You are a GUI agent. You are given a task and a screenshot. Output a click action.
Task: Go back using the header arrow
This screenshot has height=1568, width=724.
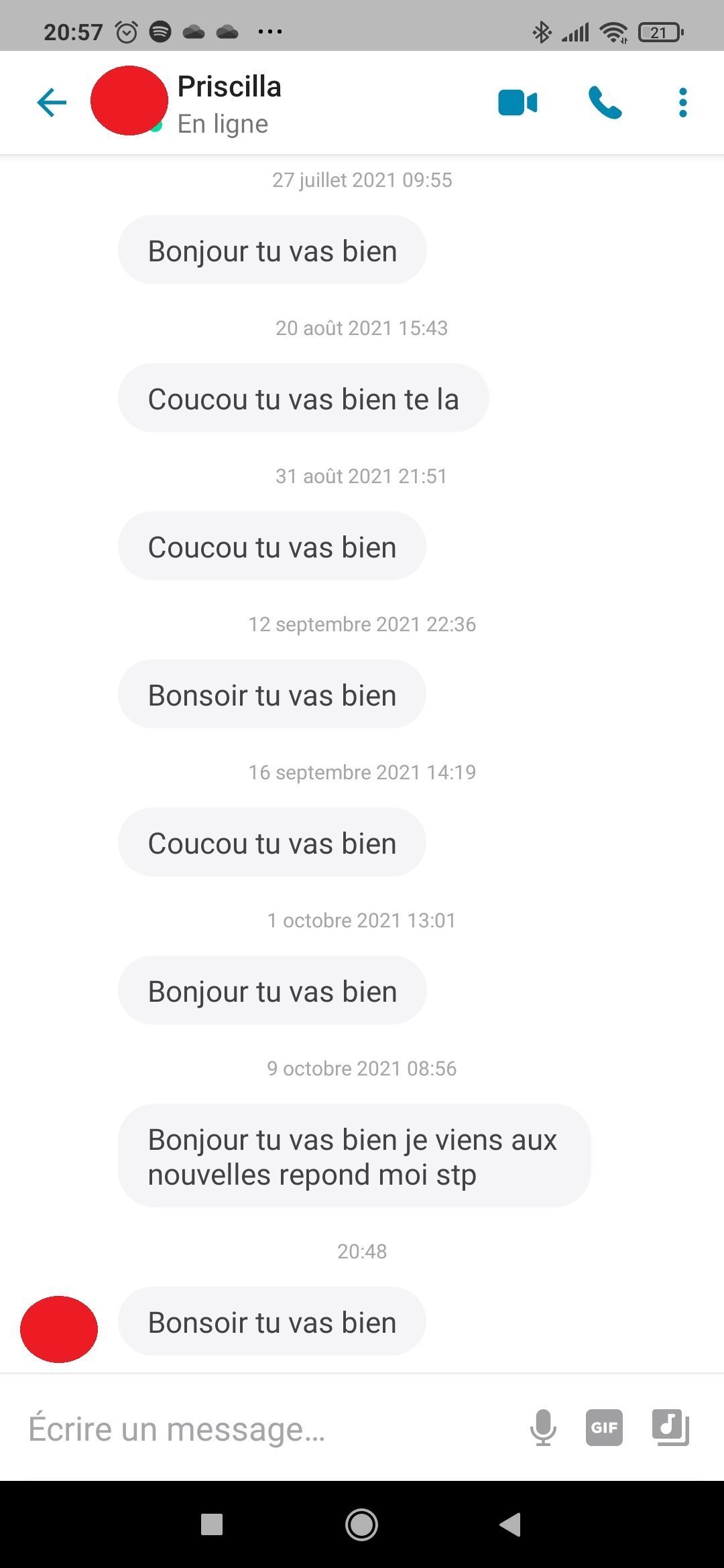(52, 103)
